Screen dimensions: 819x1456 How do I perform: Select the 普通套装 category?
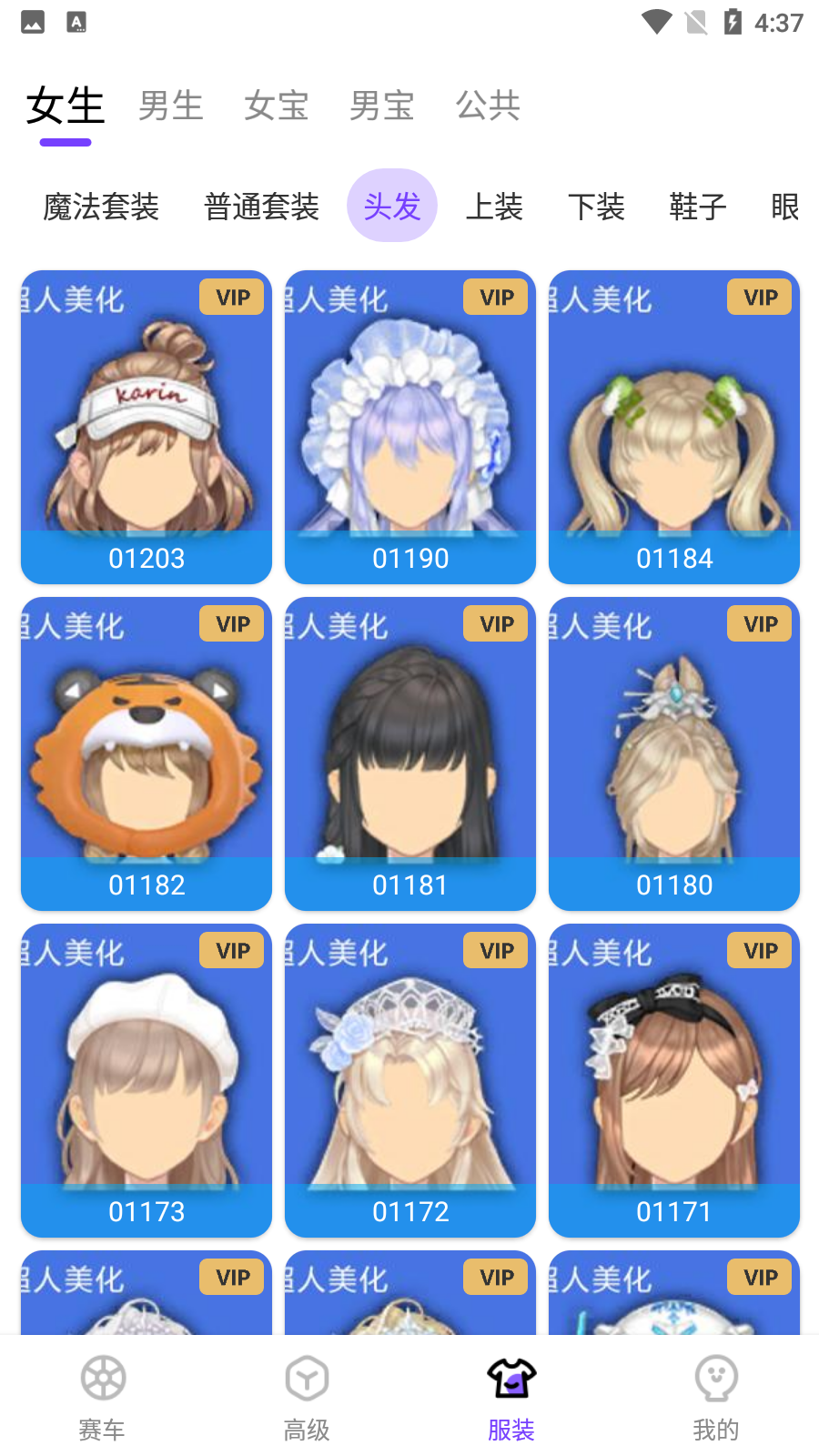pyautogui.click(x=262, y=207)
